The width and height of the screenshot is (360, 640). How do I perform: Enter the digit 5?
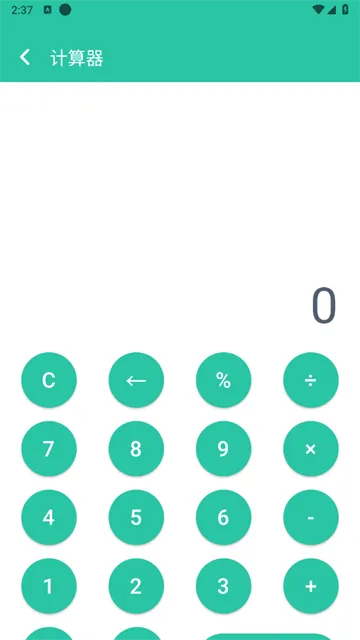[x=136, y=517]
